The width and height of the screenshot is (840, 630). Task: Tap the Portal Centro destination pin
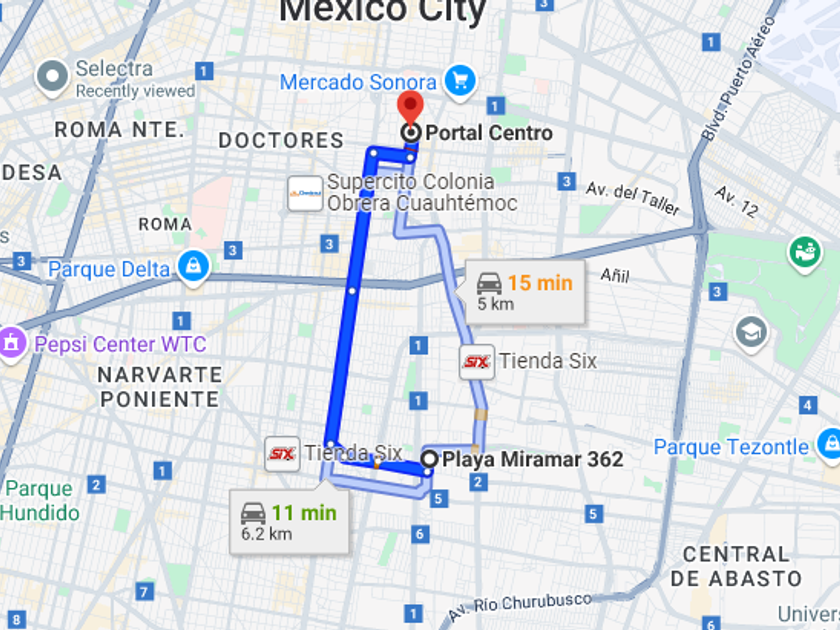[x=410, y=108]
